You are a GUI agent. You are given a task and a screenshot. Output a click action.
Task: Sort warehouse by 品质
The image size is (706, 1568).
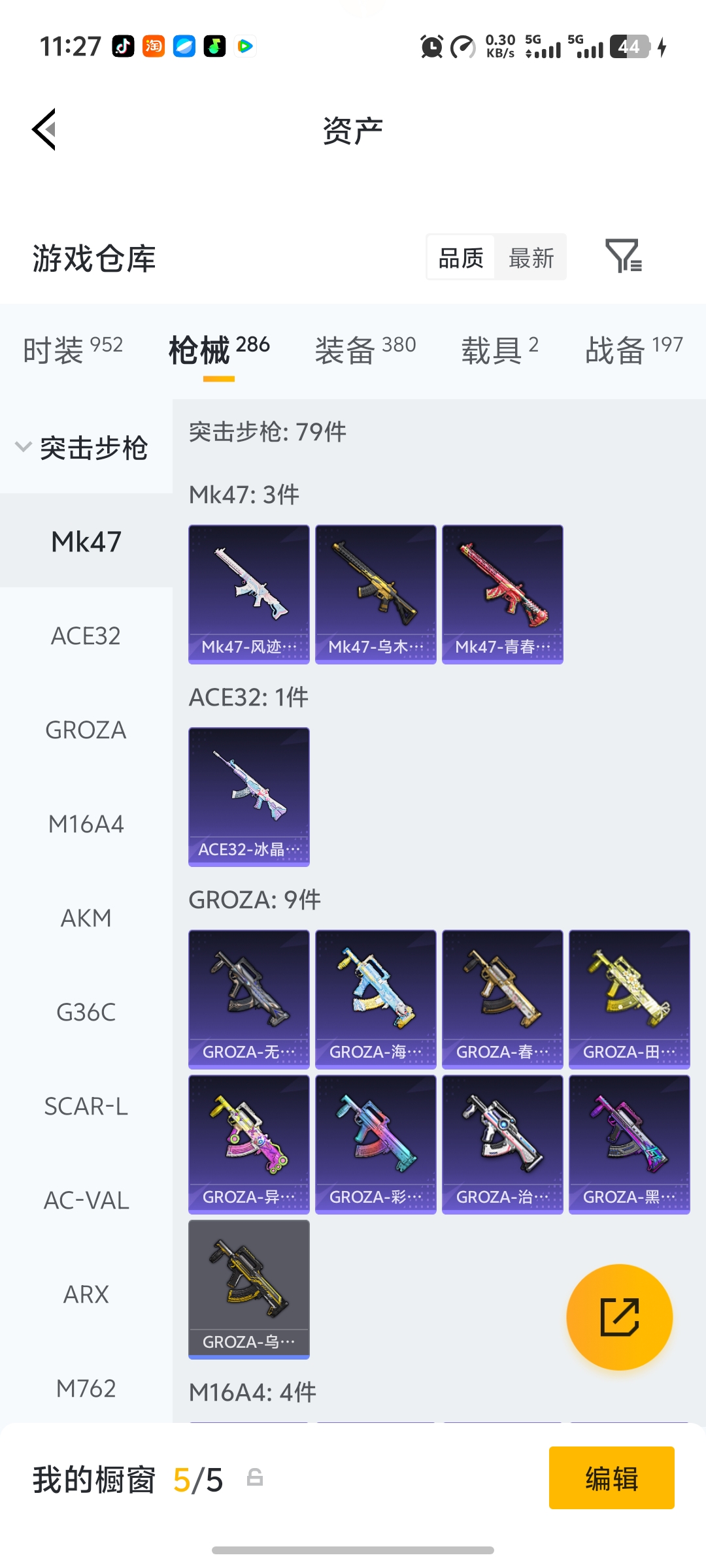pos(461,257)
